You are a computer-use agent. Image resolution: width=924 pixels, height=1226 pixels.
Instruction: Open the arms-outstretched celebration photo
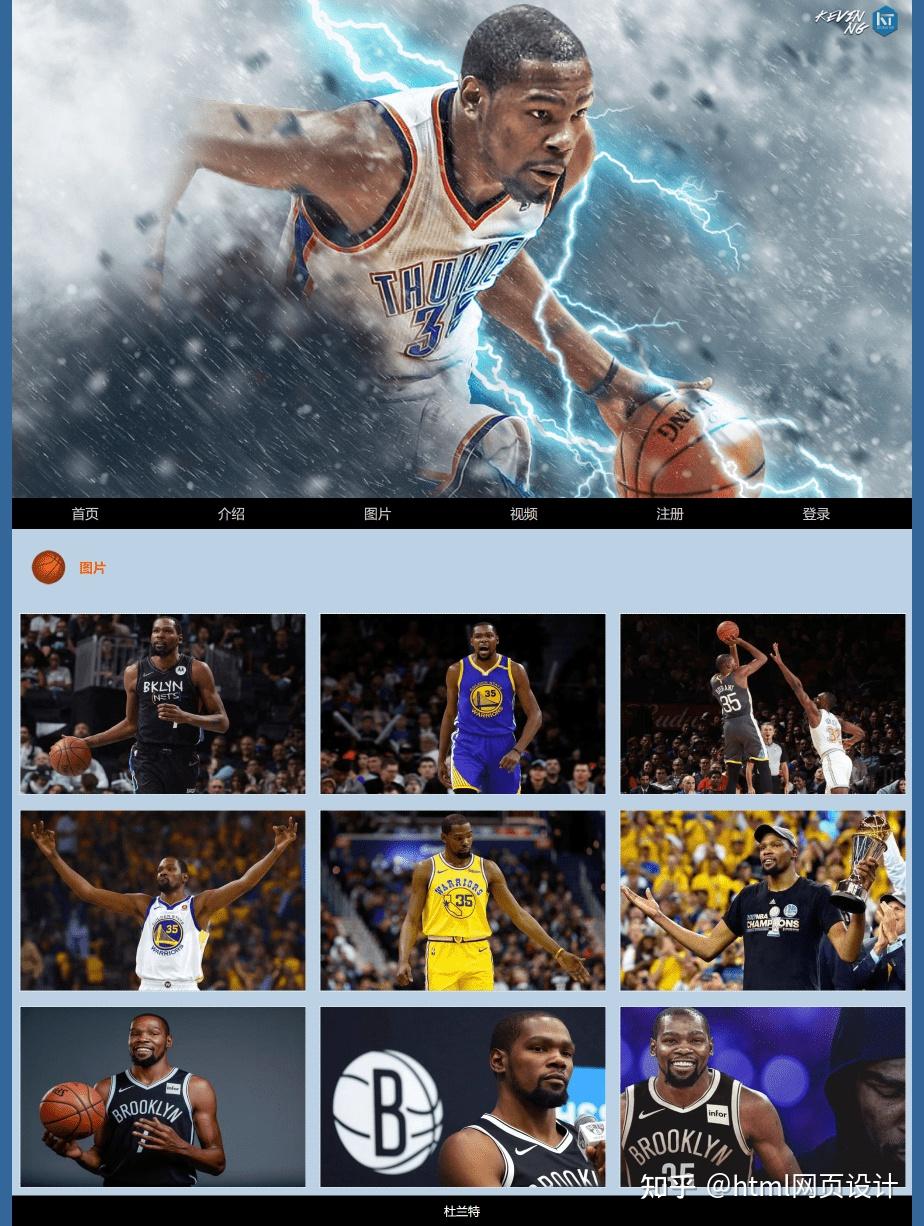162,899
